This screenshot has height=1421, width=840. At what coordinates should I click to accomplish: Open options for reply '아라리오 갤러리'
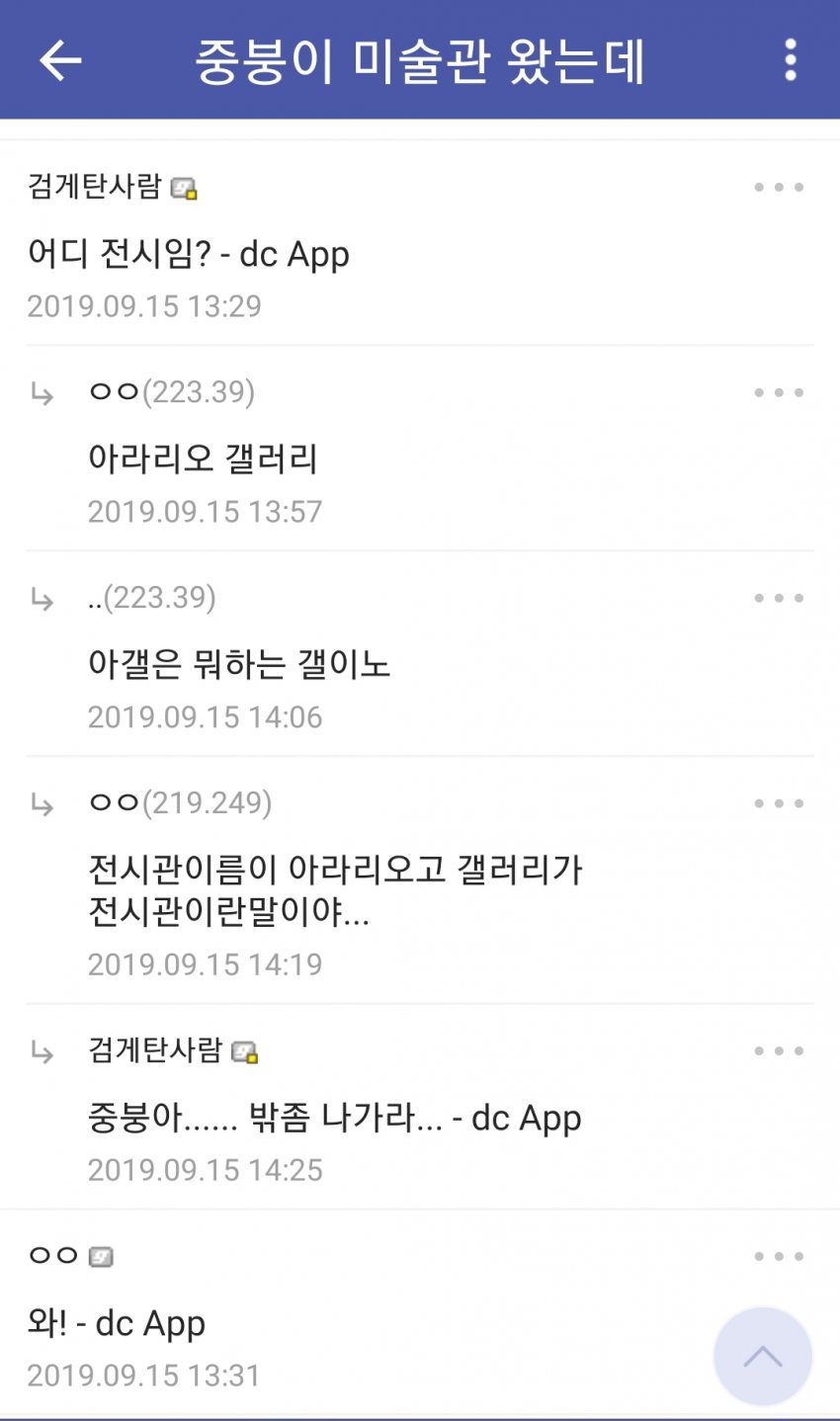coord(779,392)
